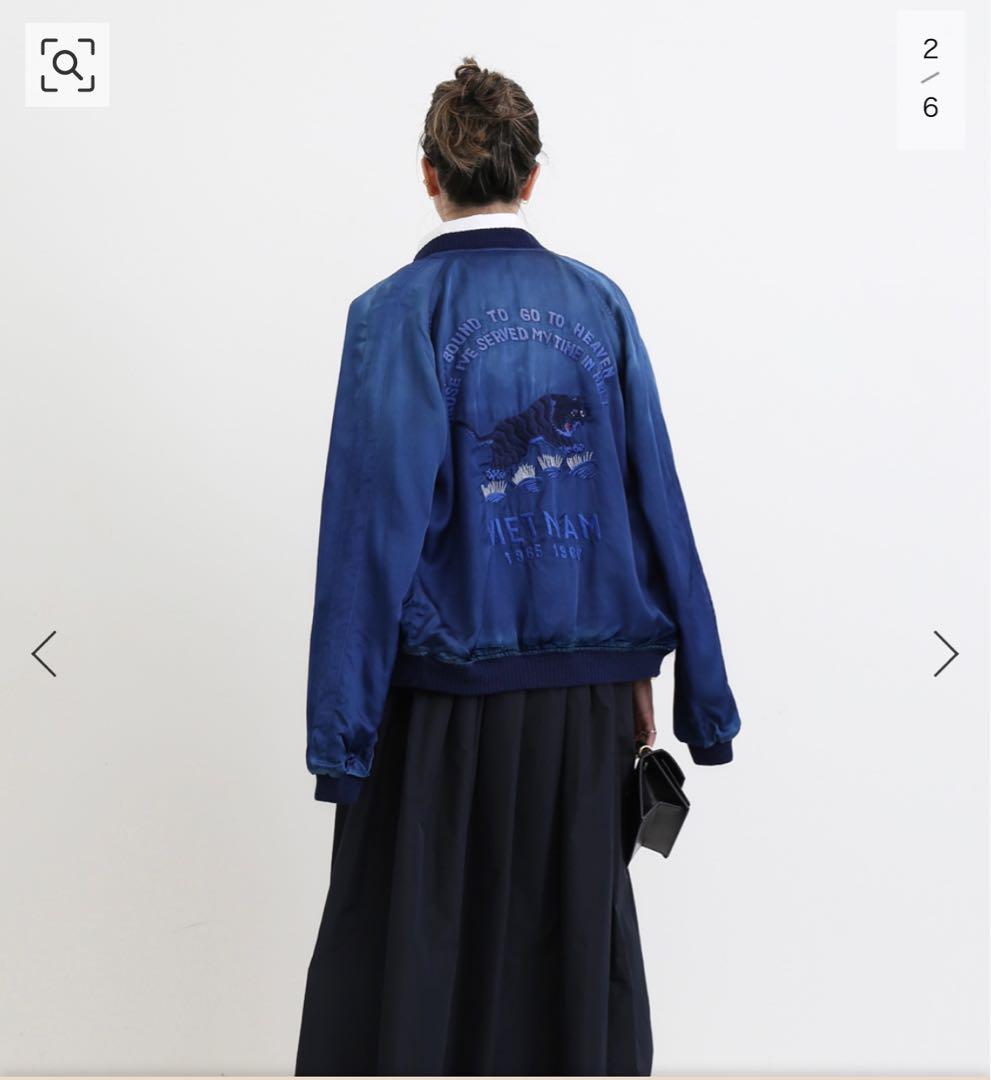Go to the previous product photo
Viewport: 991px width, 1080px height.
coord(44,653)
